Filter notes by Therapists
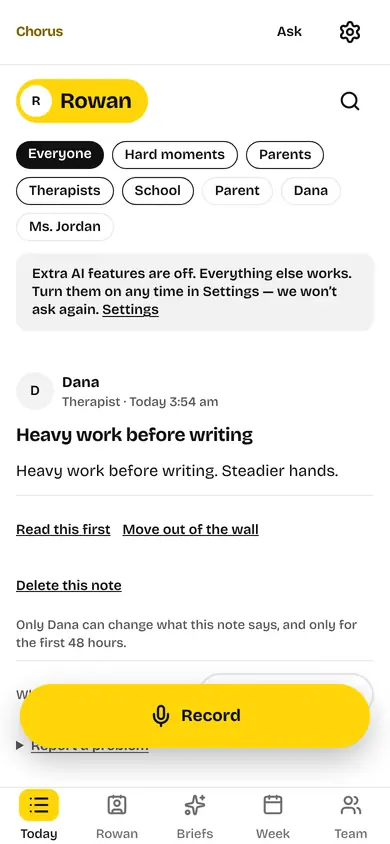 coord(65,191)
